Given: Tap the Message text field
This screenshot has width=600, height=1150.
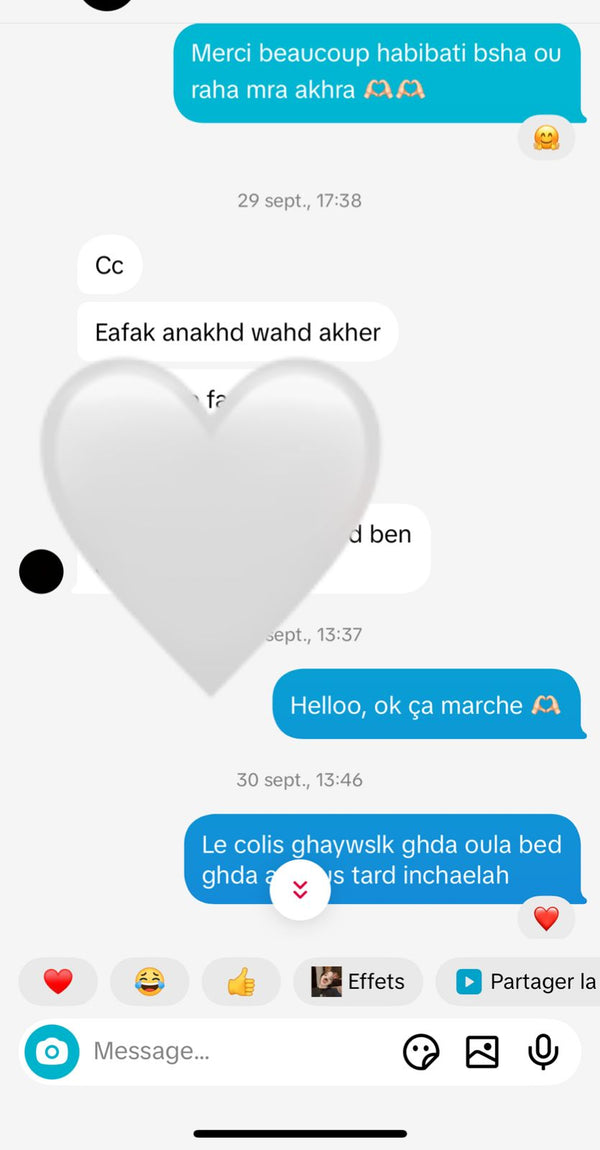Looking at the screenshot, I should click(x=230, y=1052).
